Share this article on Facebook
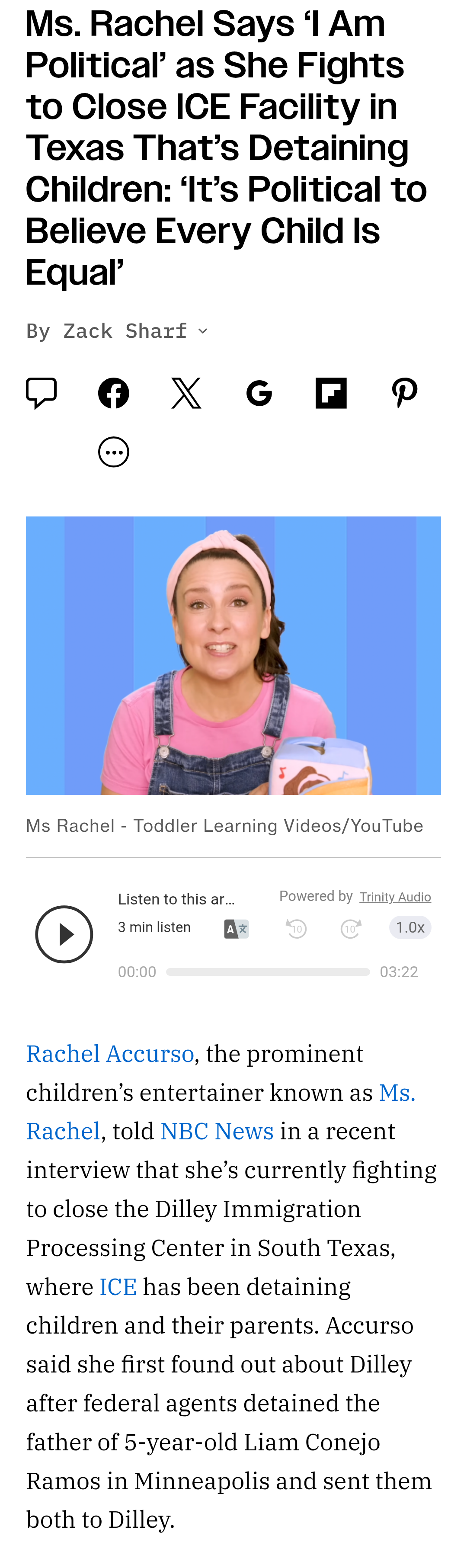The height and width of the screenshot is (1568, 467). [114, 393]
